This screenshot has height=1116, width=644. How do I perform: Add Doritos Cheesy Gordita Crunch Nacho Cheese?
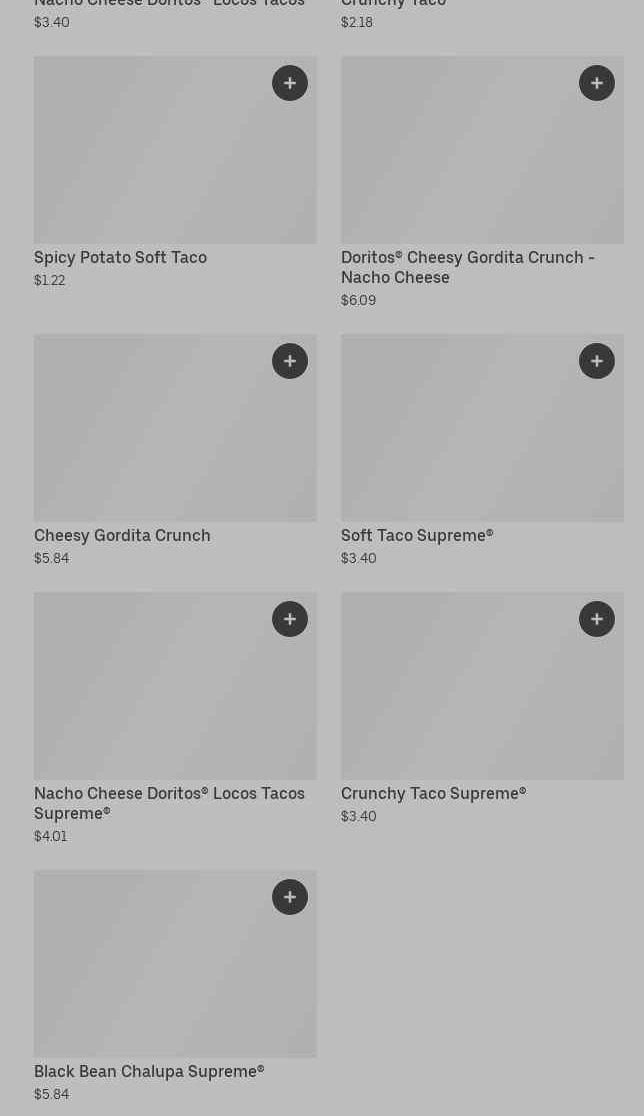(x=597, y=83)
